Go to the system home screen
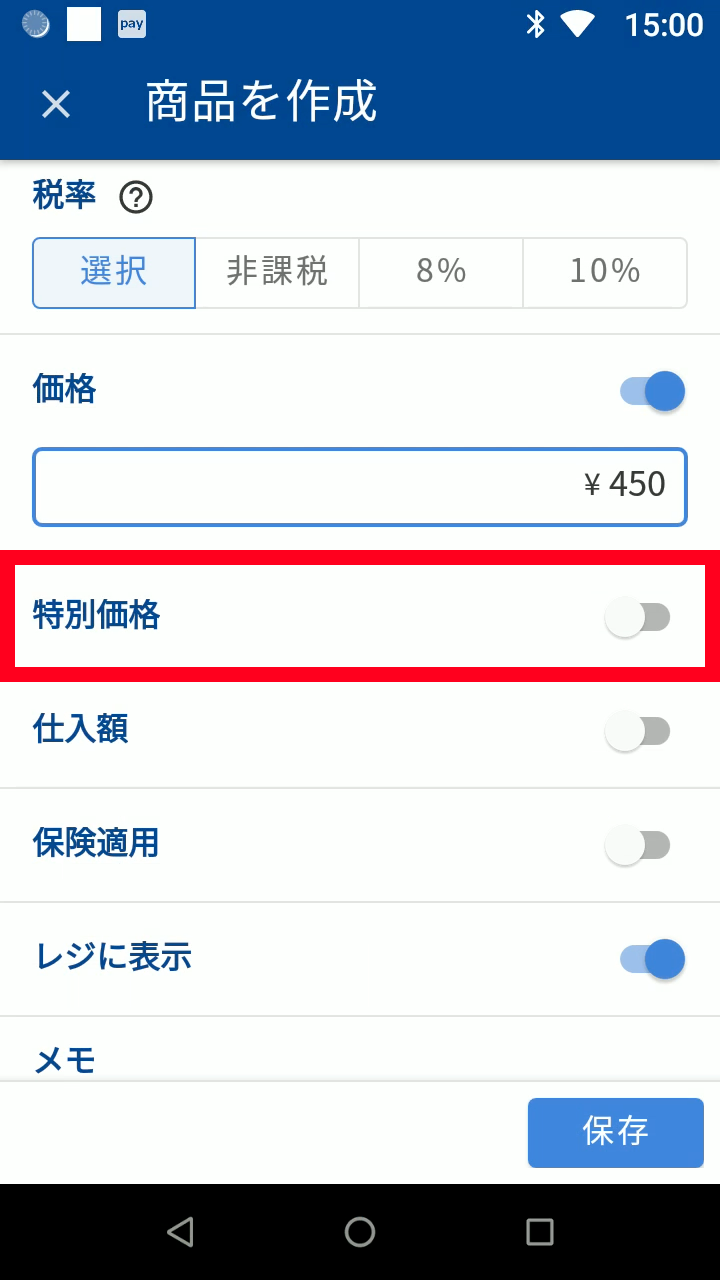The image size is (720, 1280). [360, 1232]
